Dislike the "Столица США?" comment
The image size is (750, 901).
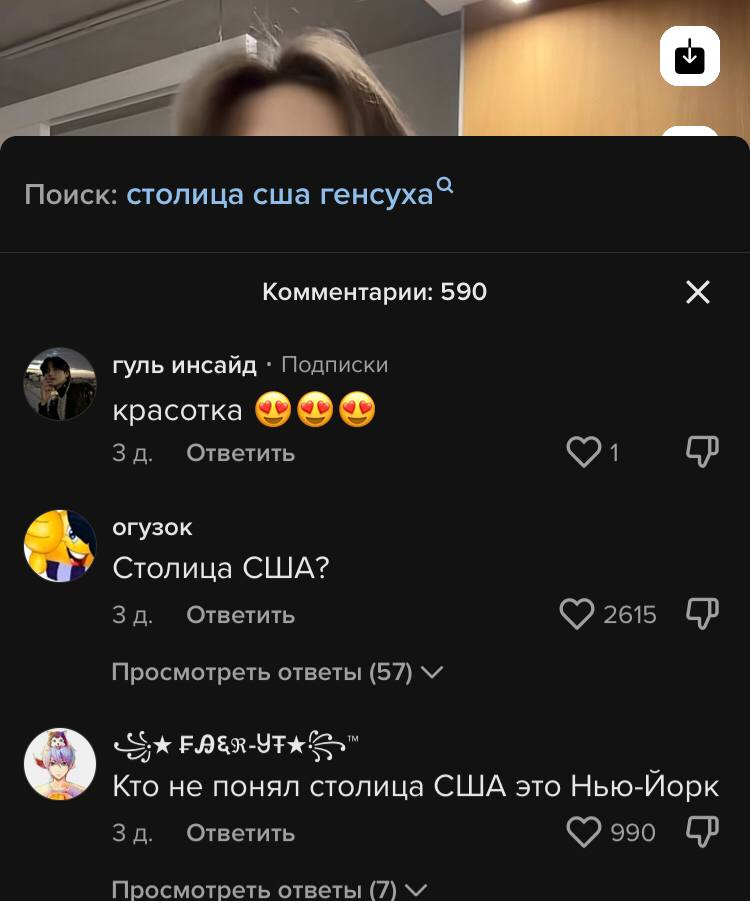point(702,614)
